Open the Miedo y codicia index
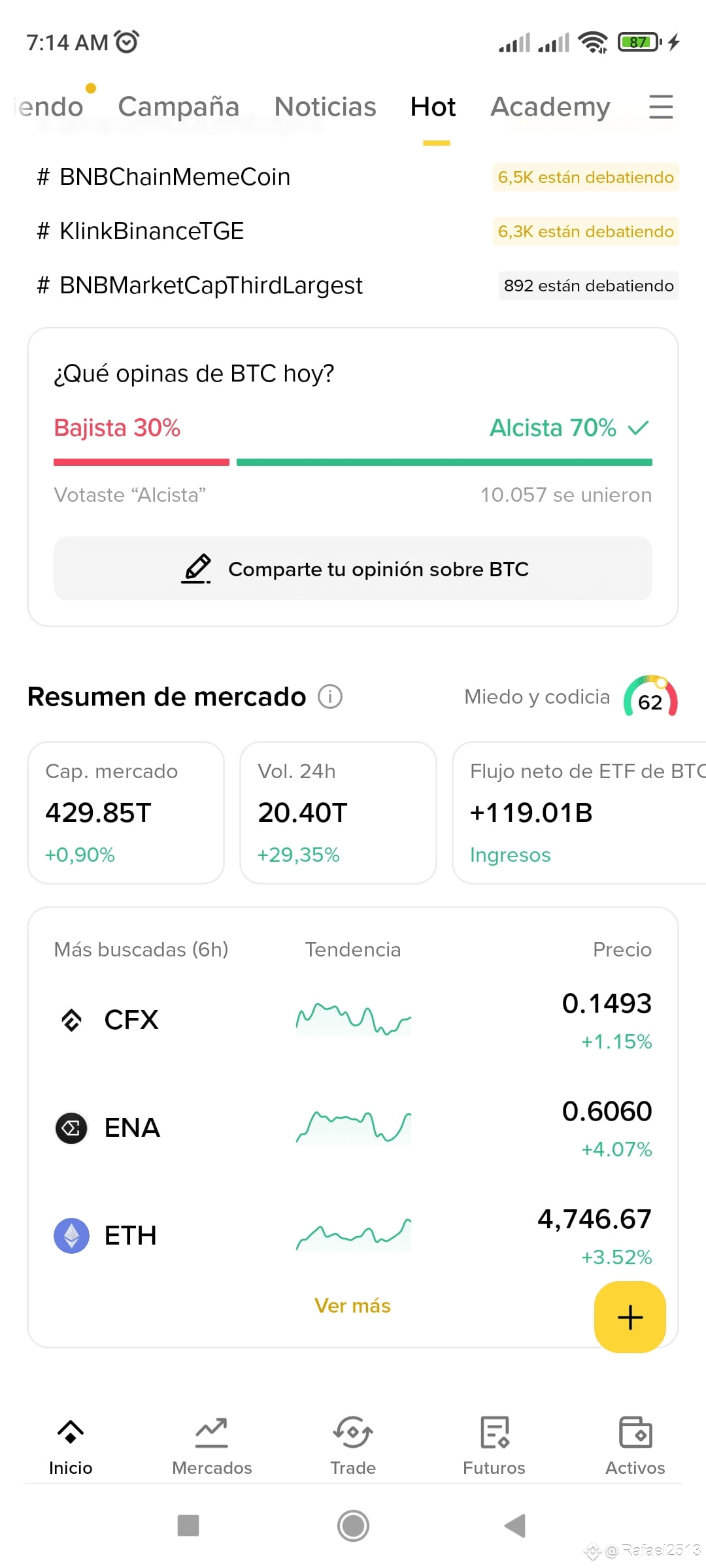706x1568 pixels. 571,696
